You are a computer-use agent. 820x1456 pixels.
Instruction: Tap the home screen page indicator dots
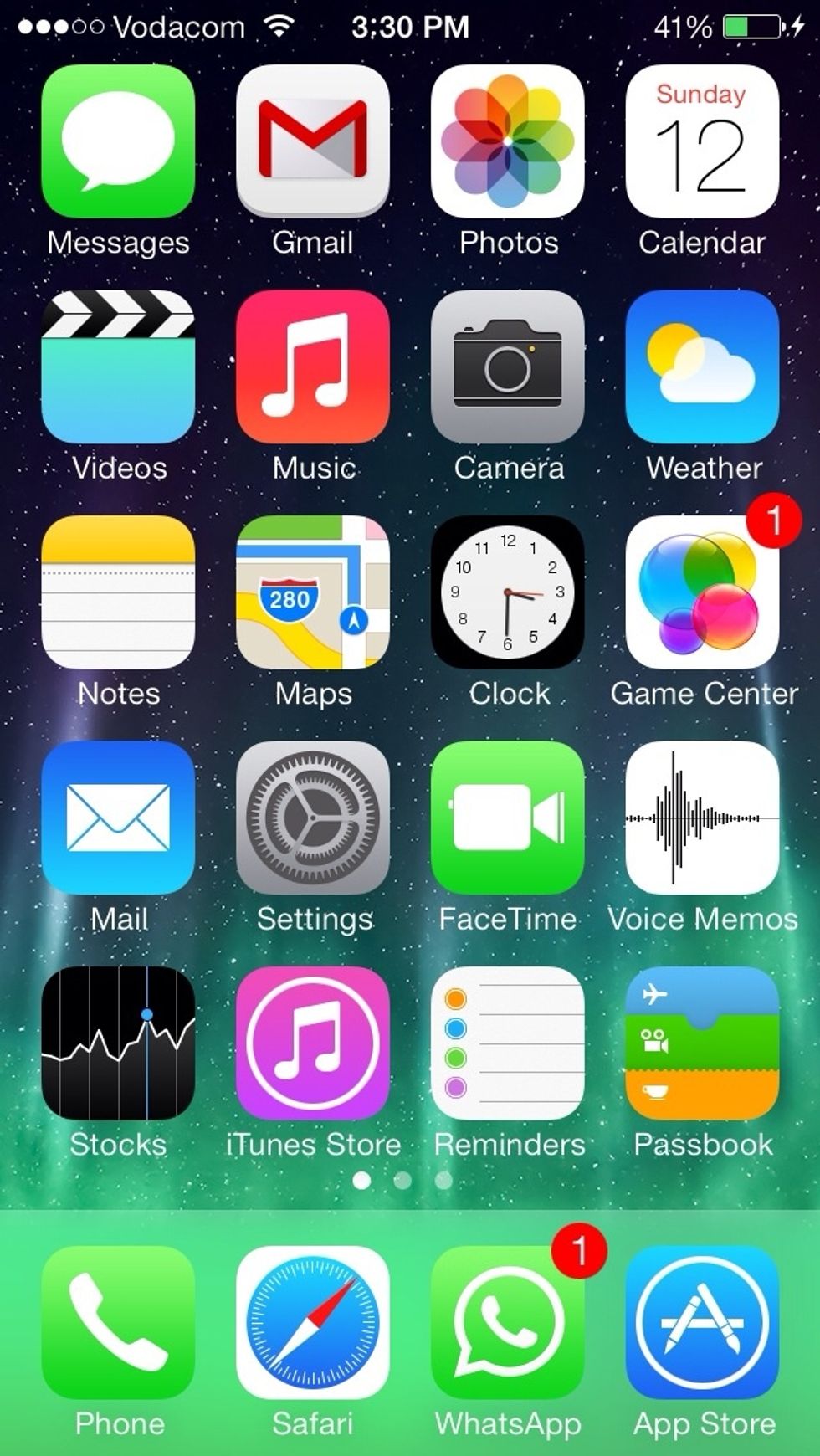(x=402, y=1180)
